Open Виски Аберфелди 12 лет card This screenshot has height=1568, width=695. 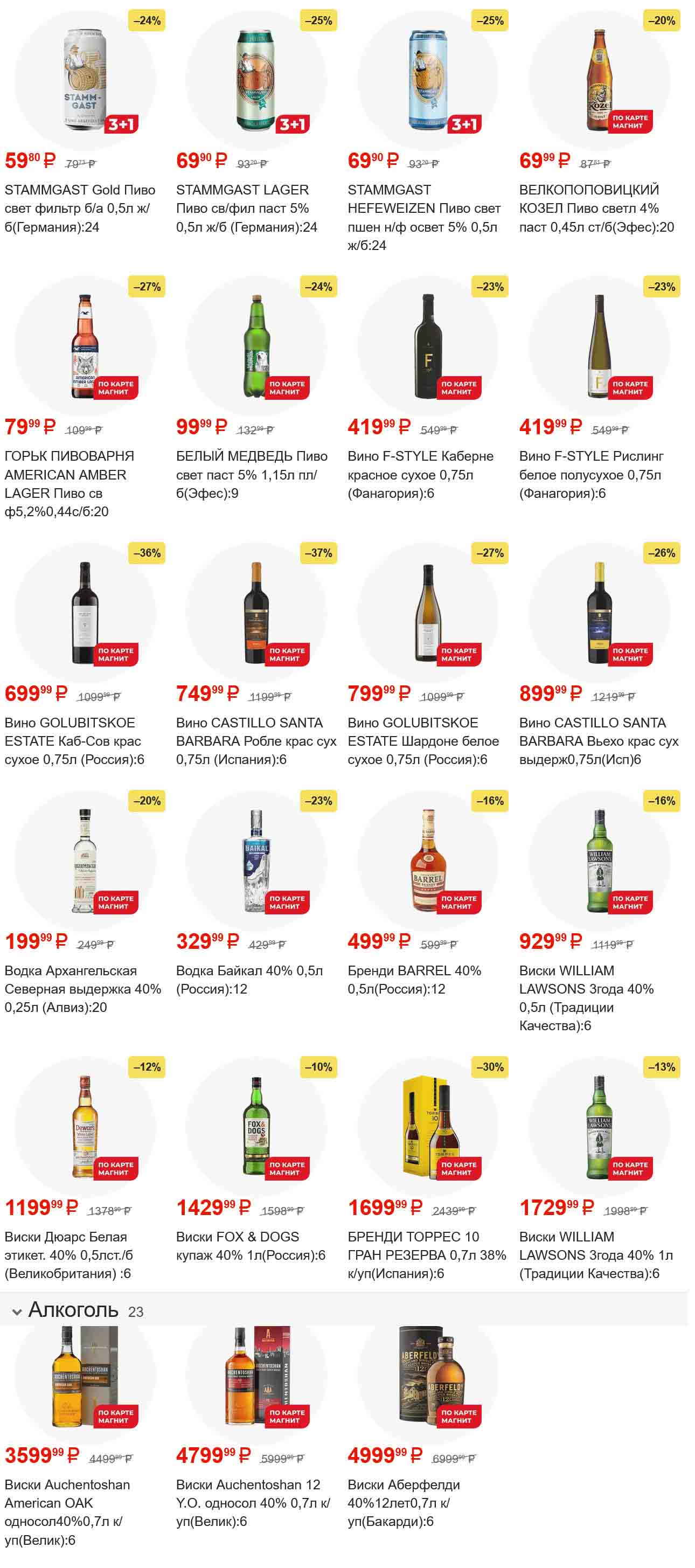coord(428,1376)
